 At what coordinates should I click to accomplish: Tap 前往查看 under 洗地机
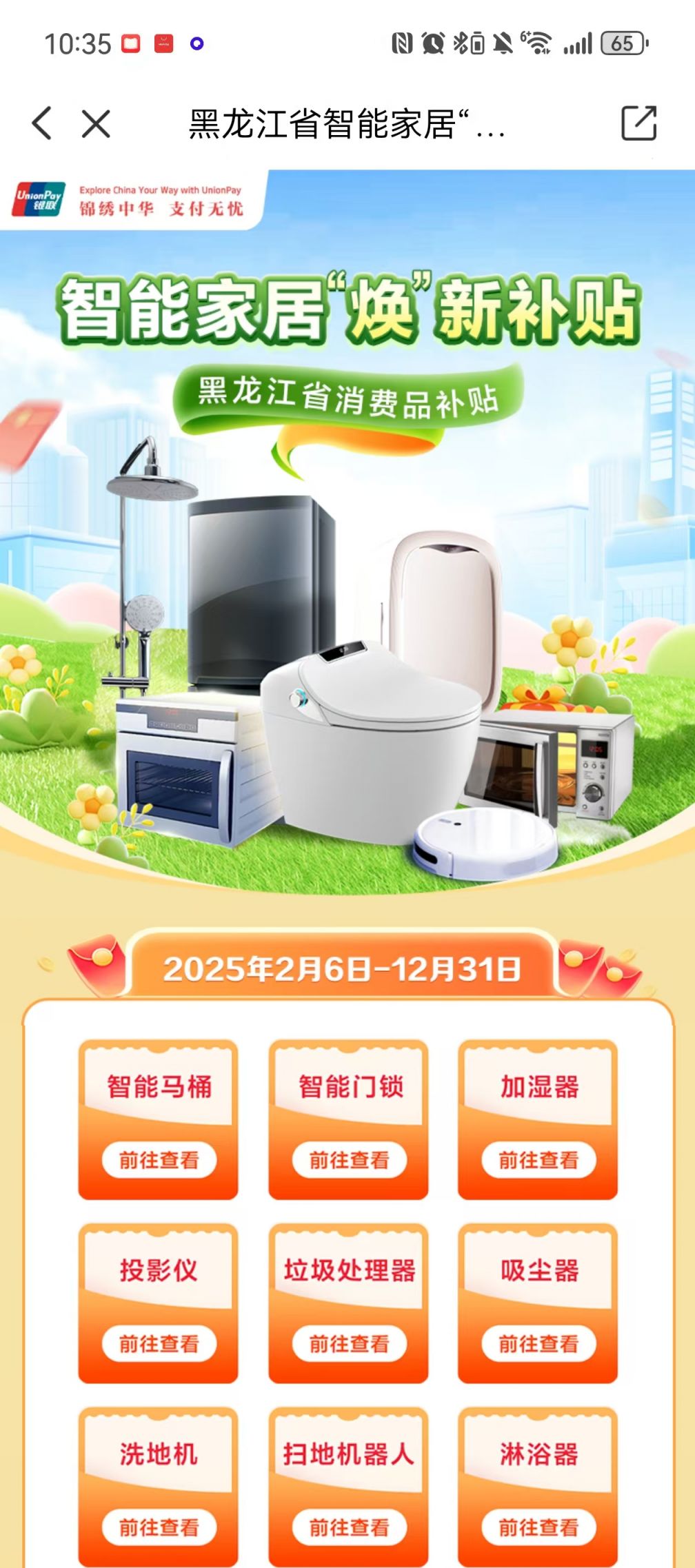point(159,1528)
